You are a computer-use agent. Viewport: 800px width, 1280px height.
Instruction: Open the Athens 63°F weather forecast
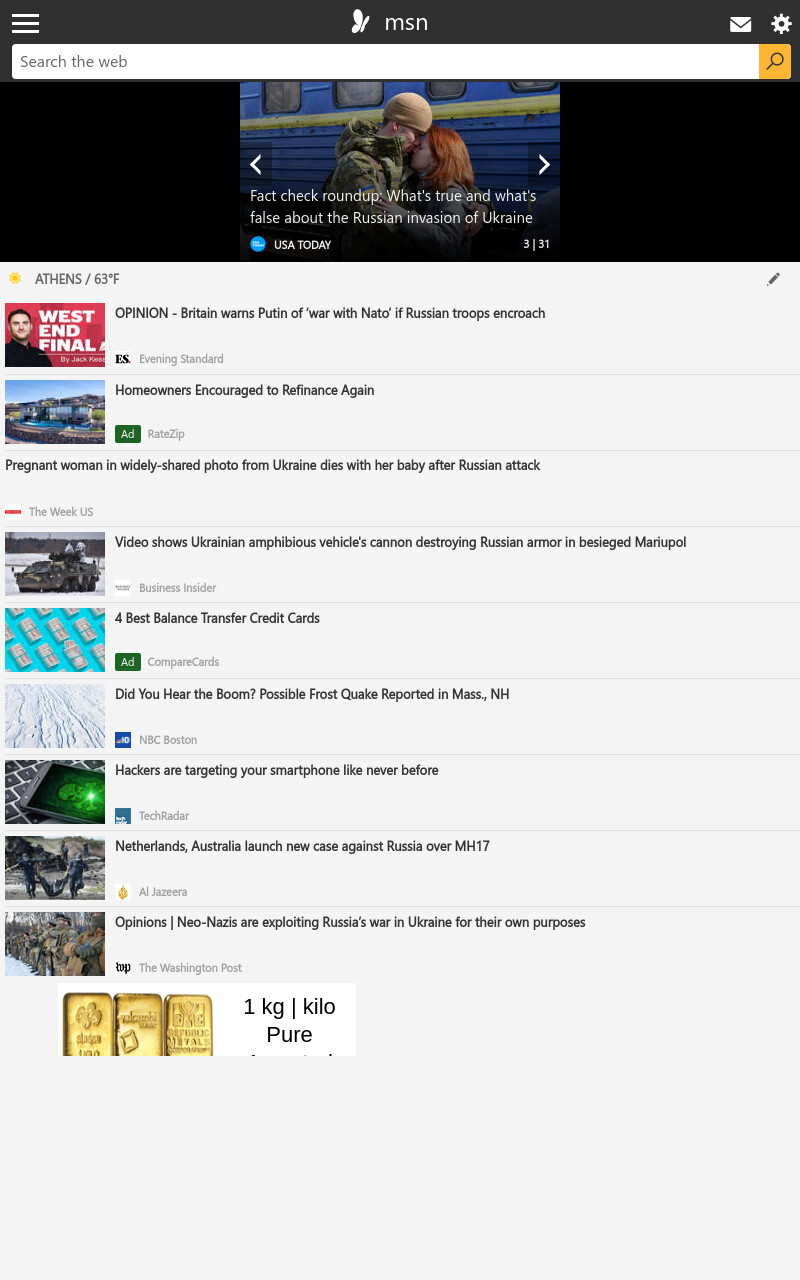pos(77,279)
